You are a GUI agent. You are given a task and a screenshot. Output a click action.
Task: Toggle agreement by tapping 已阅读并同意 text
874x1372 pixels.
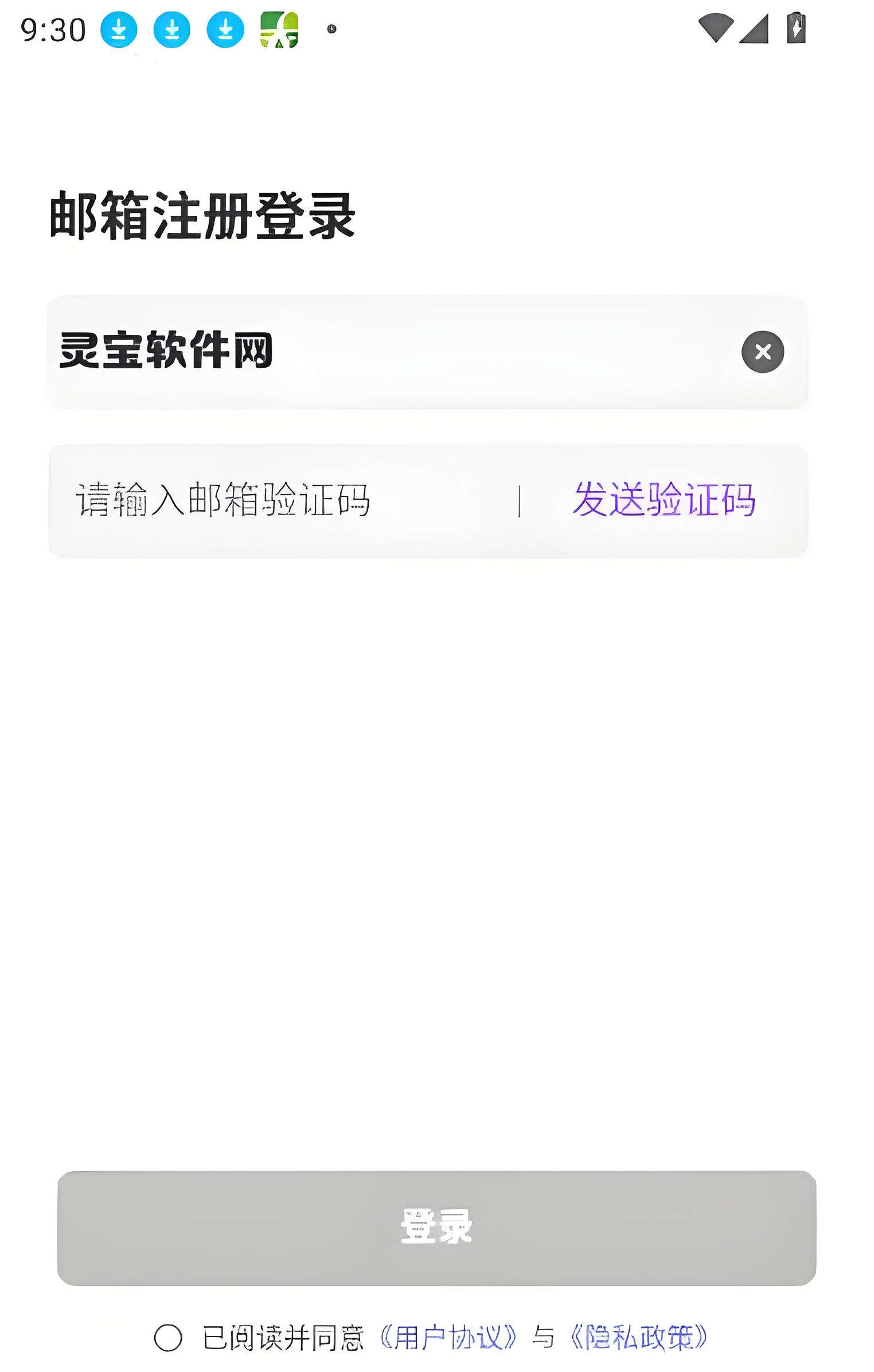click(283, 1334)
